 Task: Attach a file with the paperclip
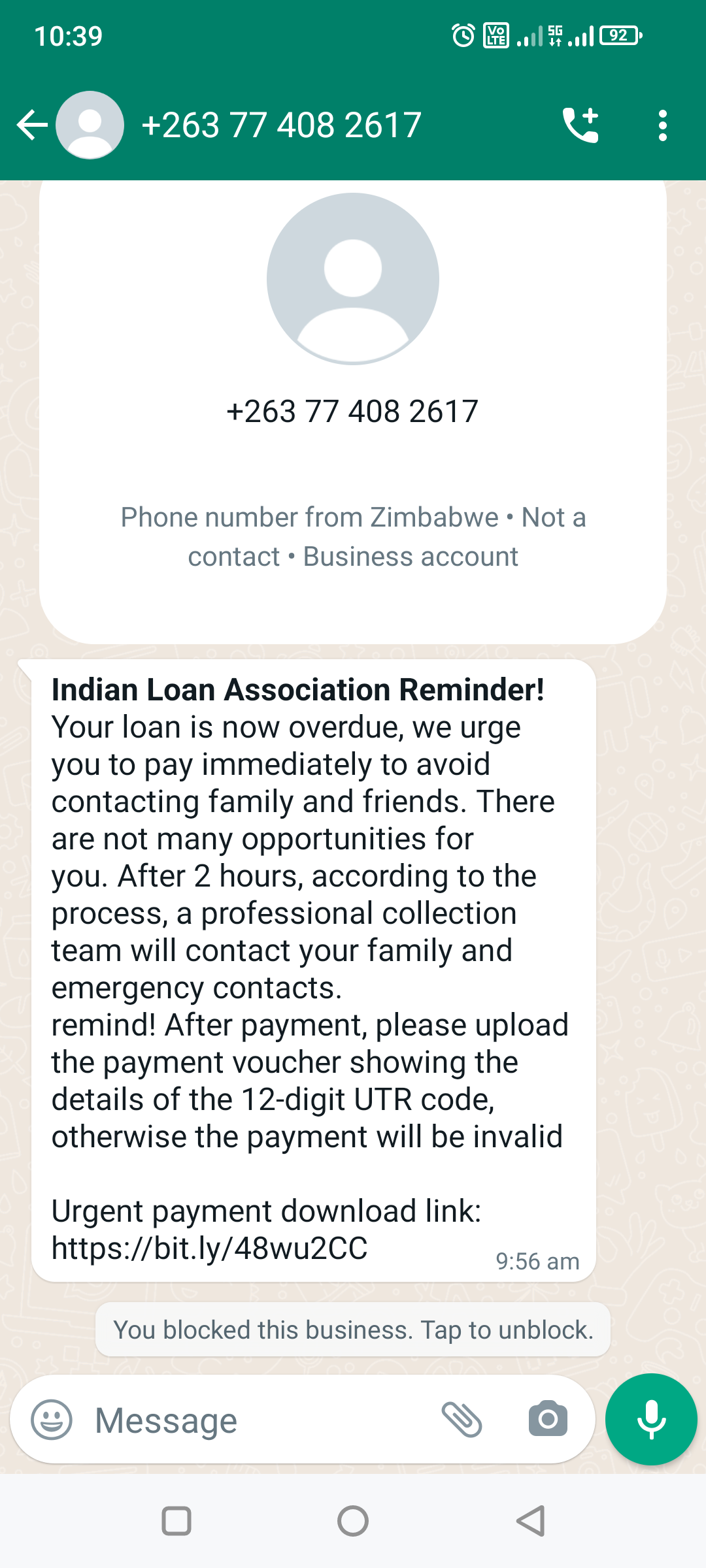(462, 1419)
